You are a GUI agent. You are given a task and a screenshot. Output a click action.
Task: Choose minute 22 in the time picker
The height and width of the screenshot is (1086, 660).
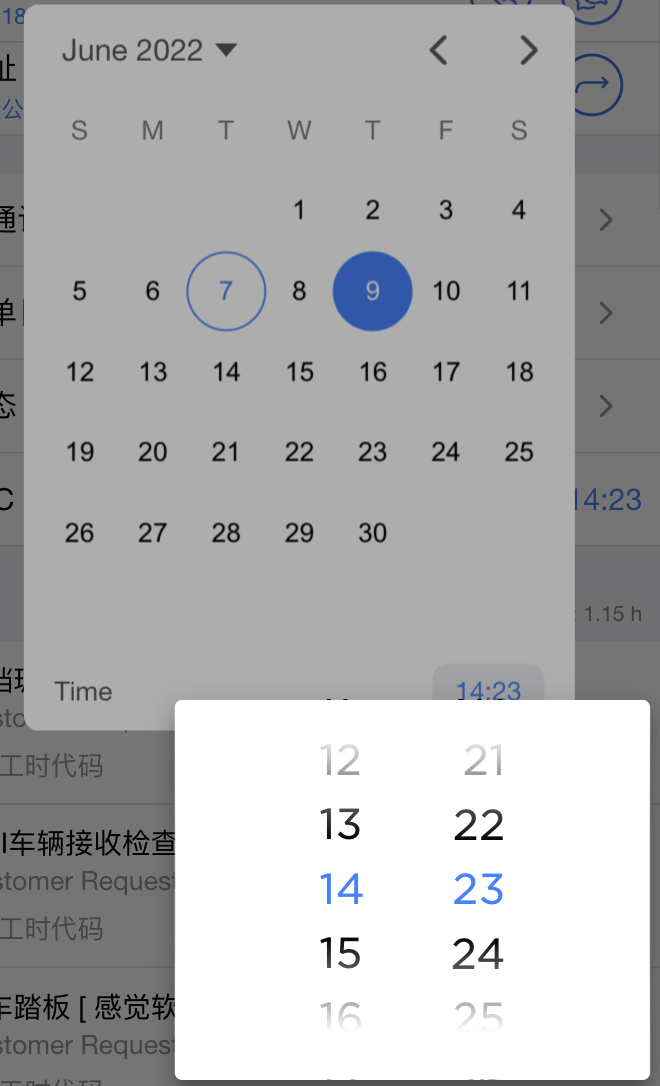pyautogui.click(x=478, y=825)
